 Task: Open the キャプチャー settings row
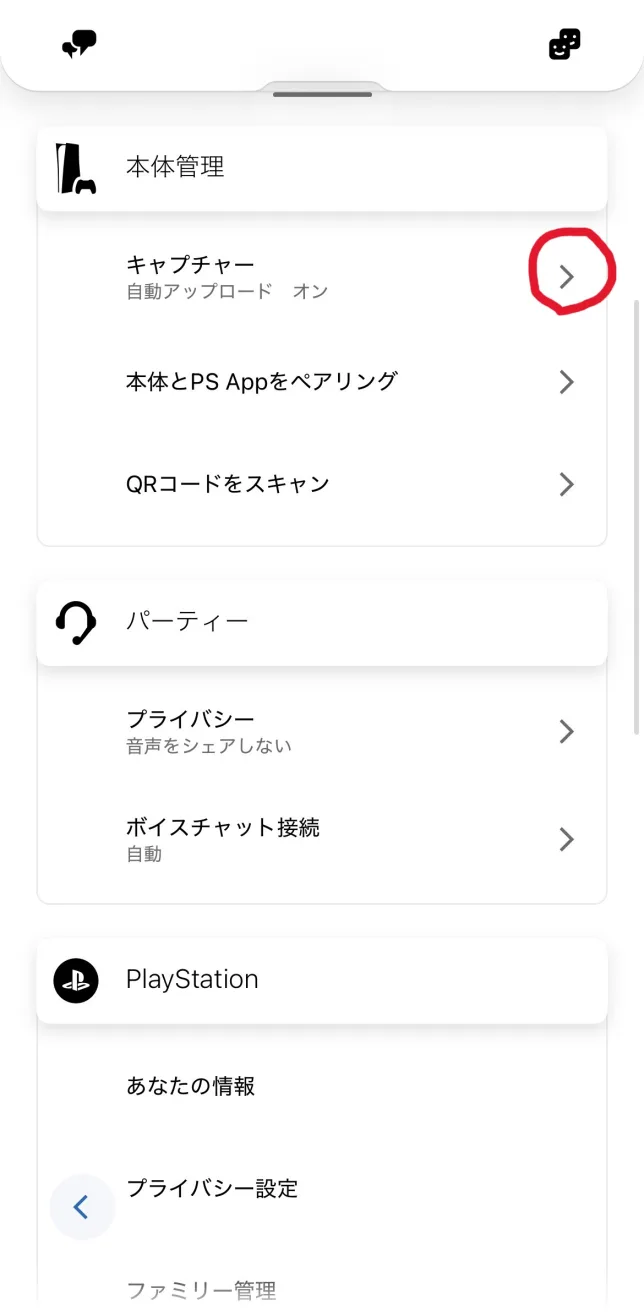click(x=320, y=276)
